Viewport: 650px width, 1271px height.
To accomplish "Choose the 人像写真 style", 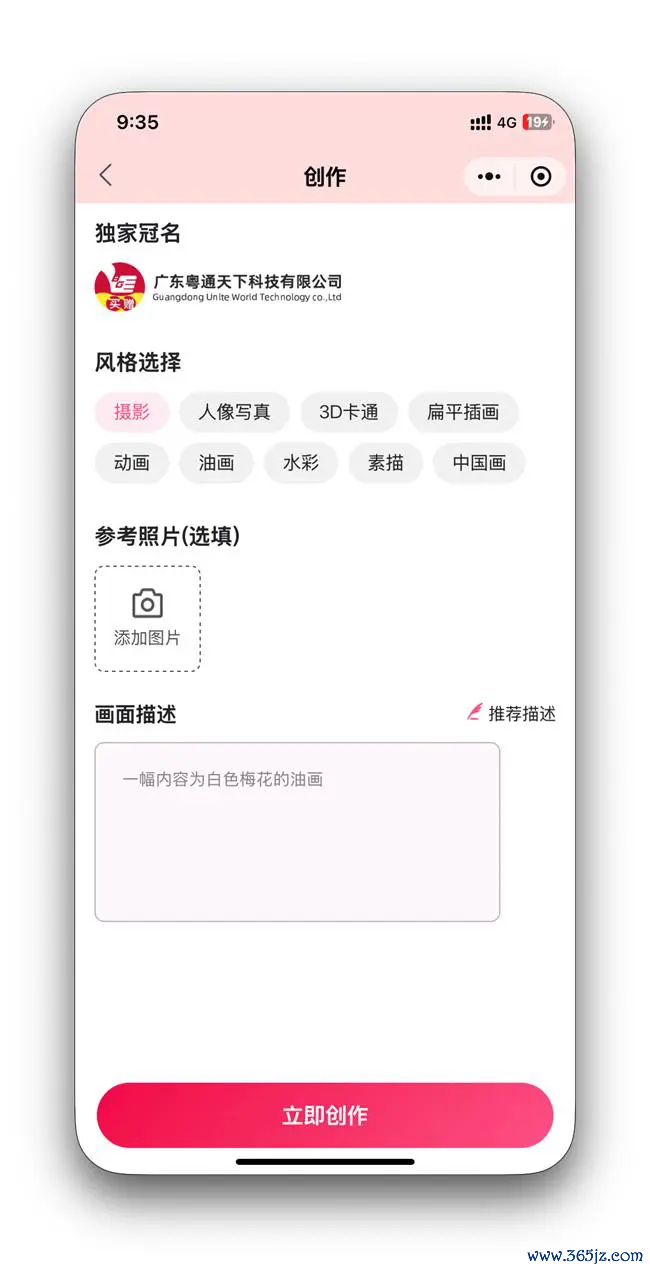I will (x=234, y=412).
